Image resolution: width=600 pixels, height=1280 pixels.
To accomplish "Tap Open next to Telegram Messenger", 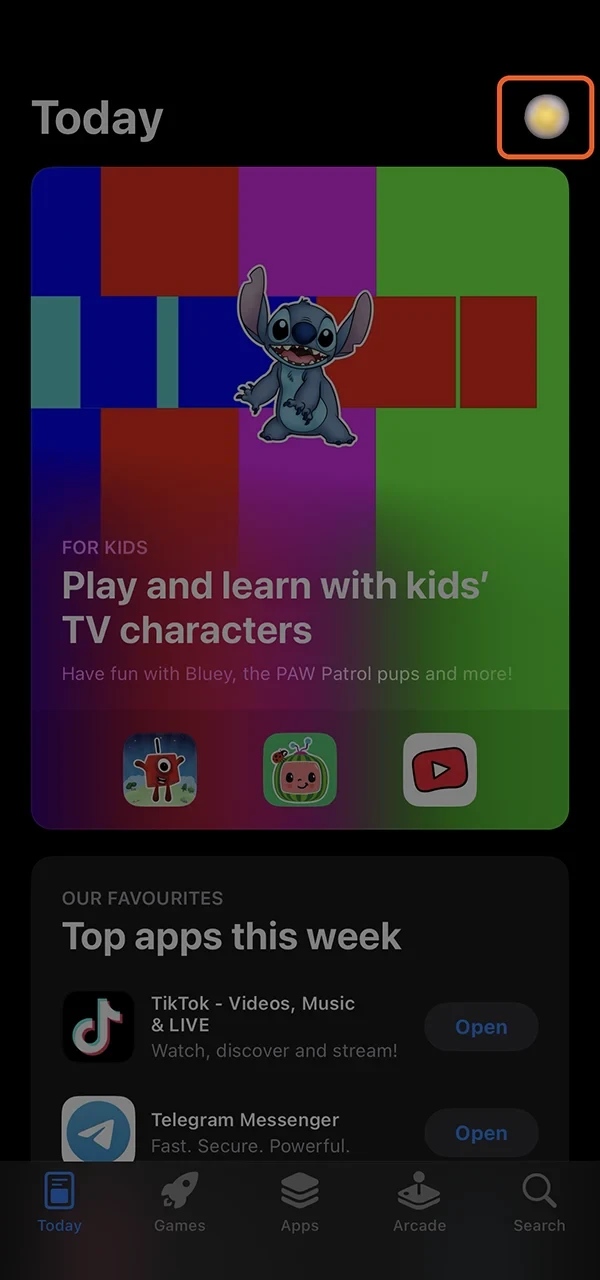I will pos(481,1133).
